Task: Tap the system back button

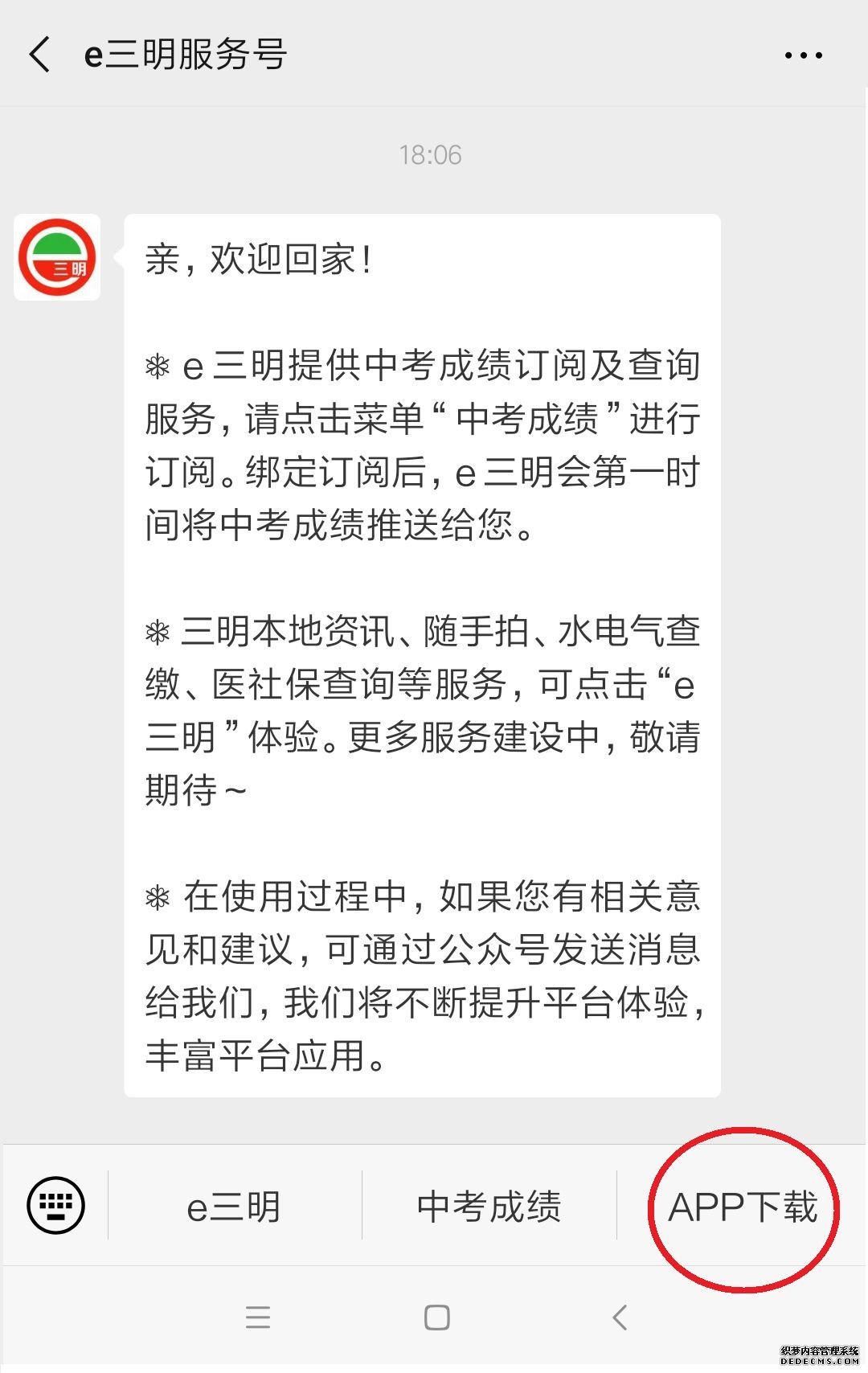Action: point(619,1318)
